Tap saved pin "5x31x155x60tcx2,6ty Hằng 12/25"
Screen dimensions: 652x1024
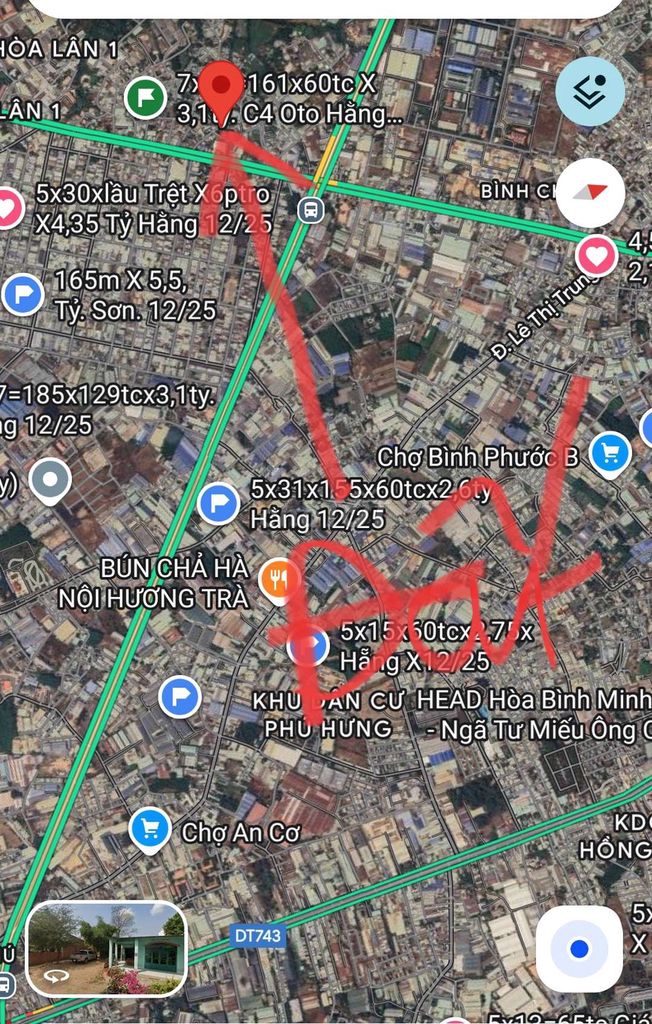(x=218, y=503)
